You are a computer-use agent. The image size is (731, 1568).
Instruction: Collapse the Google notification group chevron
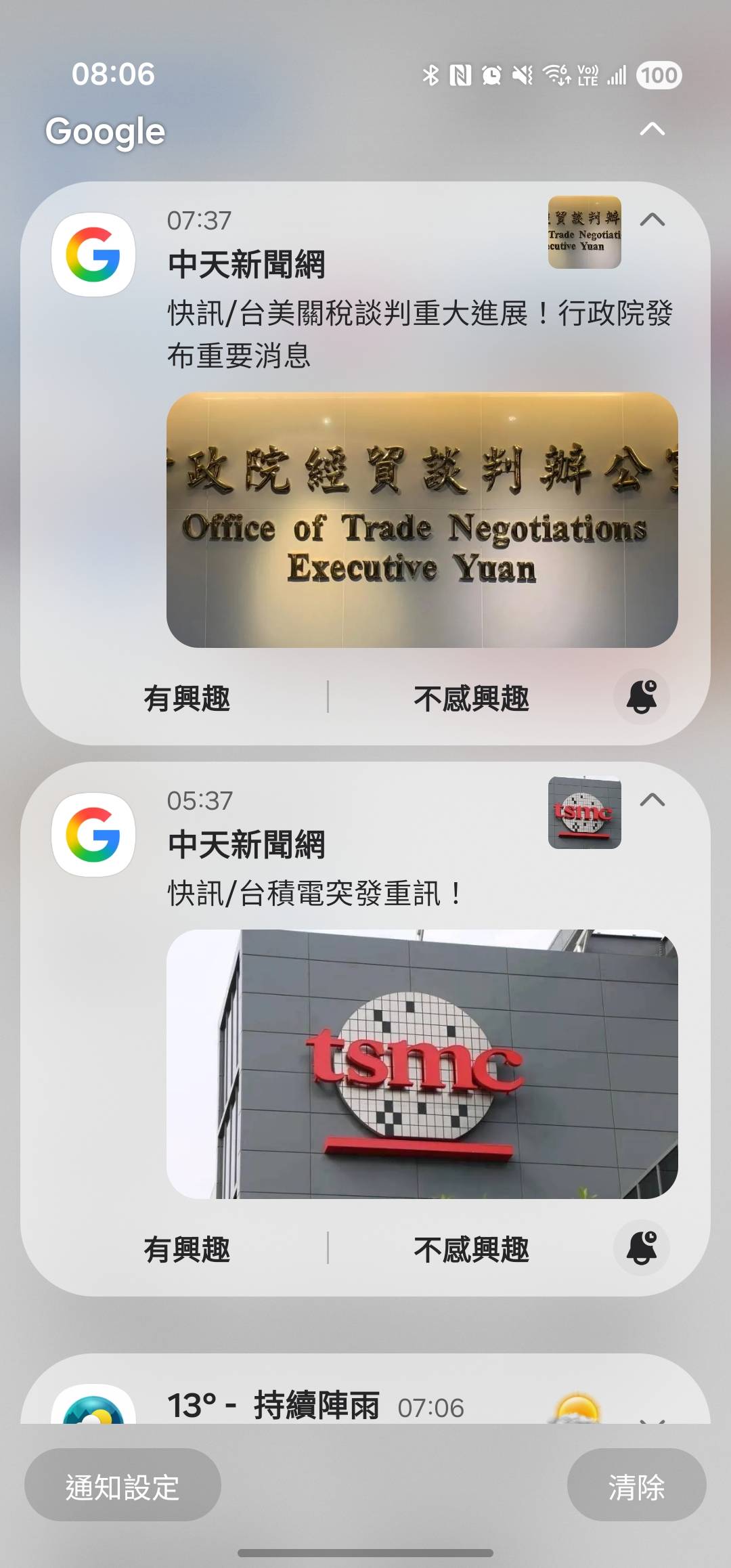pos(651,129)
